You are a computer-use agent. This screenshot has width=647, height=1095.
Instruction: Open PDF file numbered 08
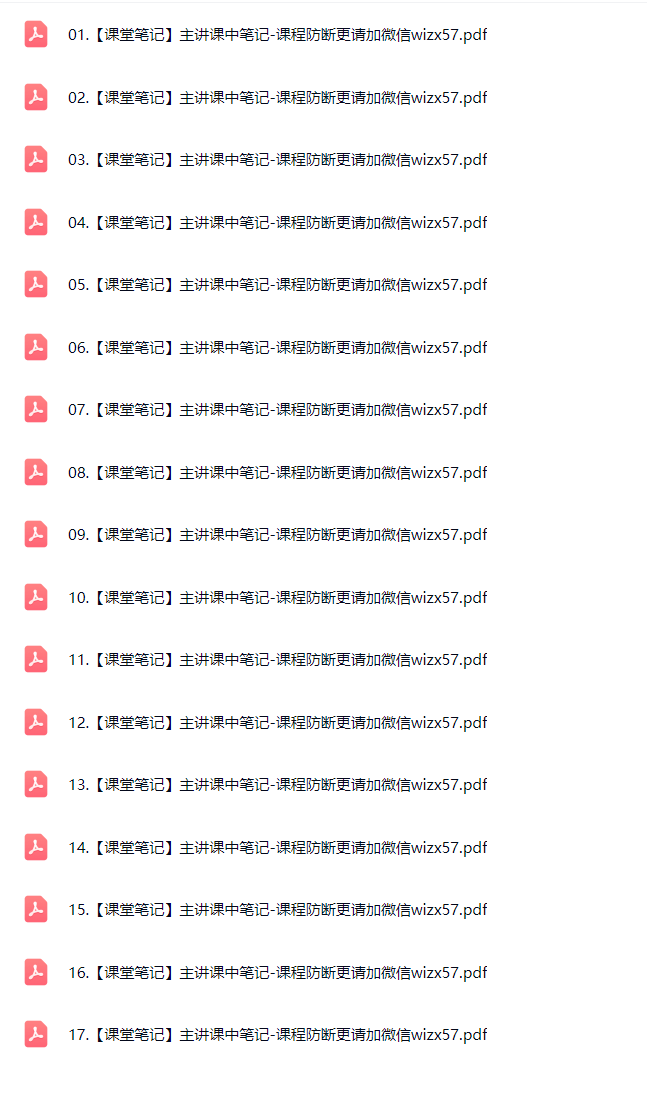click(x=277, y=473)
